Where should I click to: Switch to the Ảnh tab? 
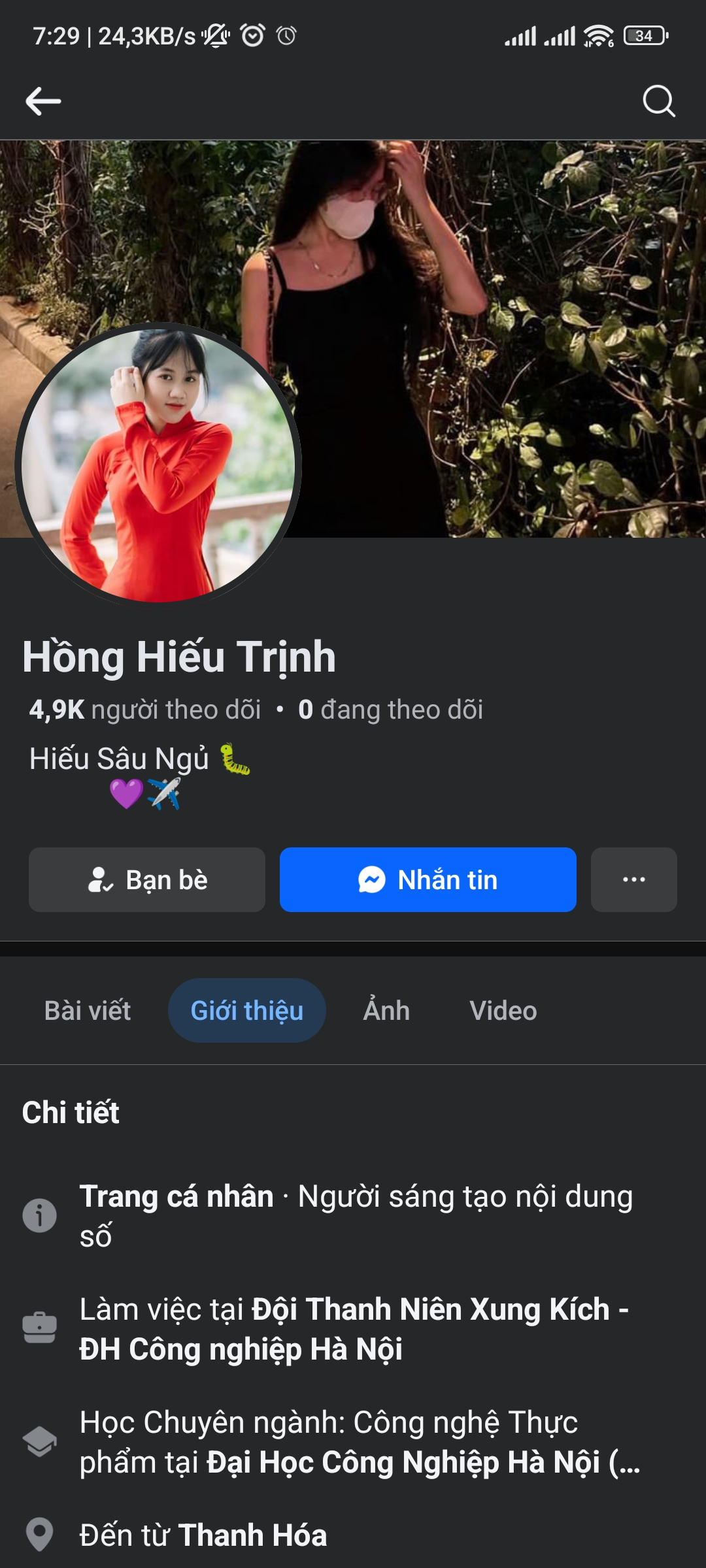[x=386, y=1011]
